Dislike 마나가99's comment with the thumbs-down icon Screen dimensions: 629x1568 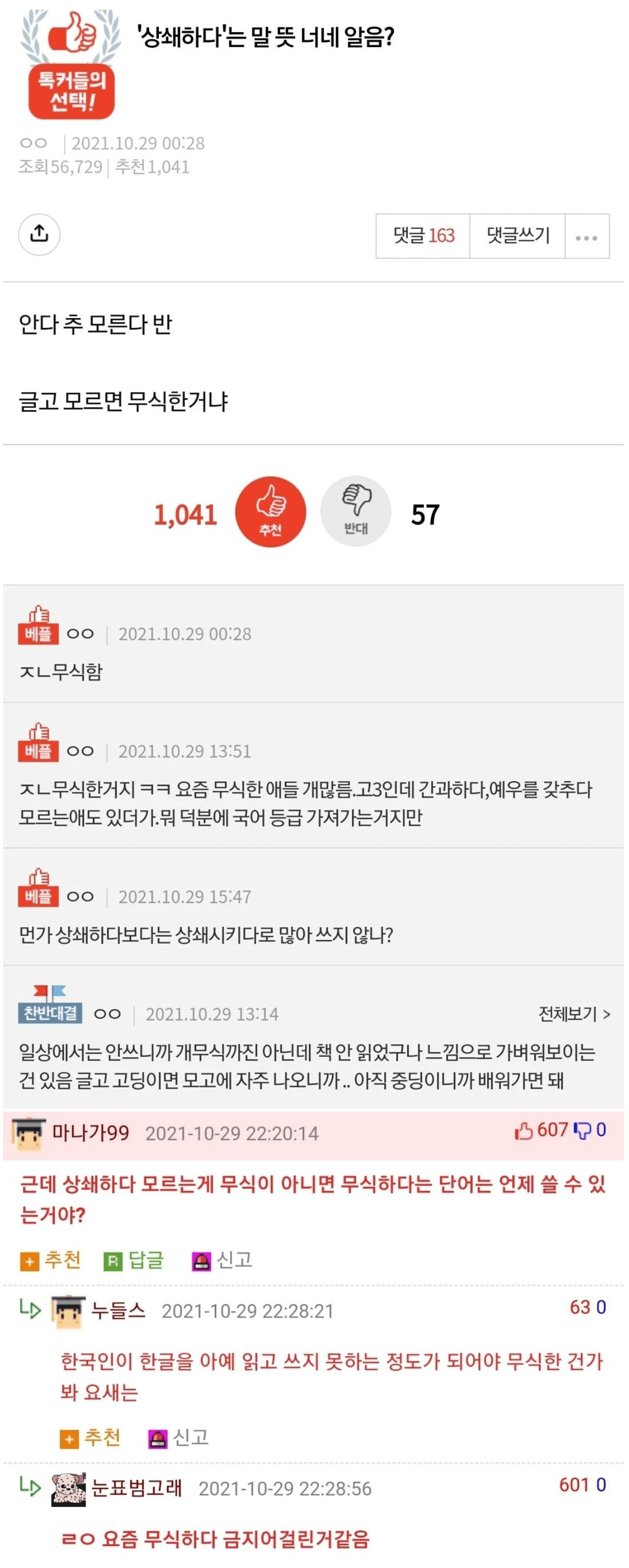[x=582, y=1131]
